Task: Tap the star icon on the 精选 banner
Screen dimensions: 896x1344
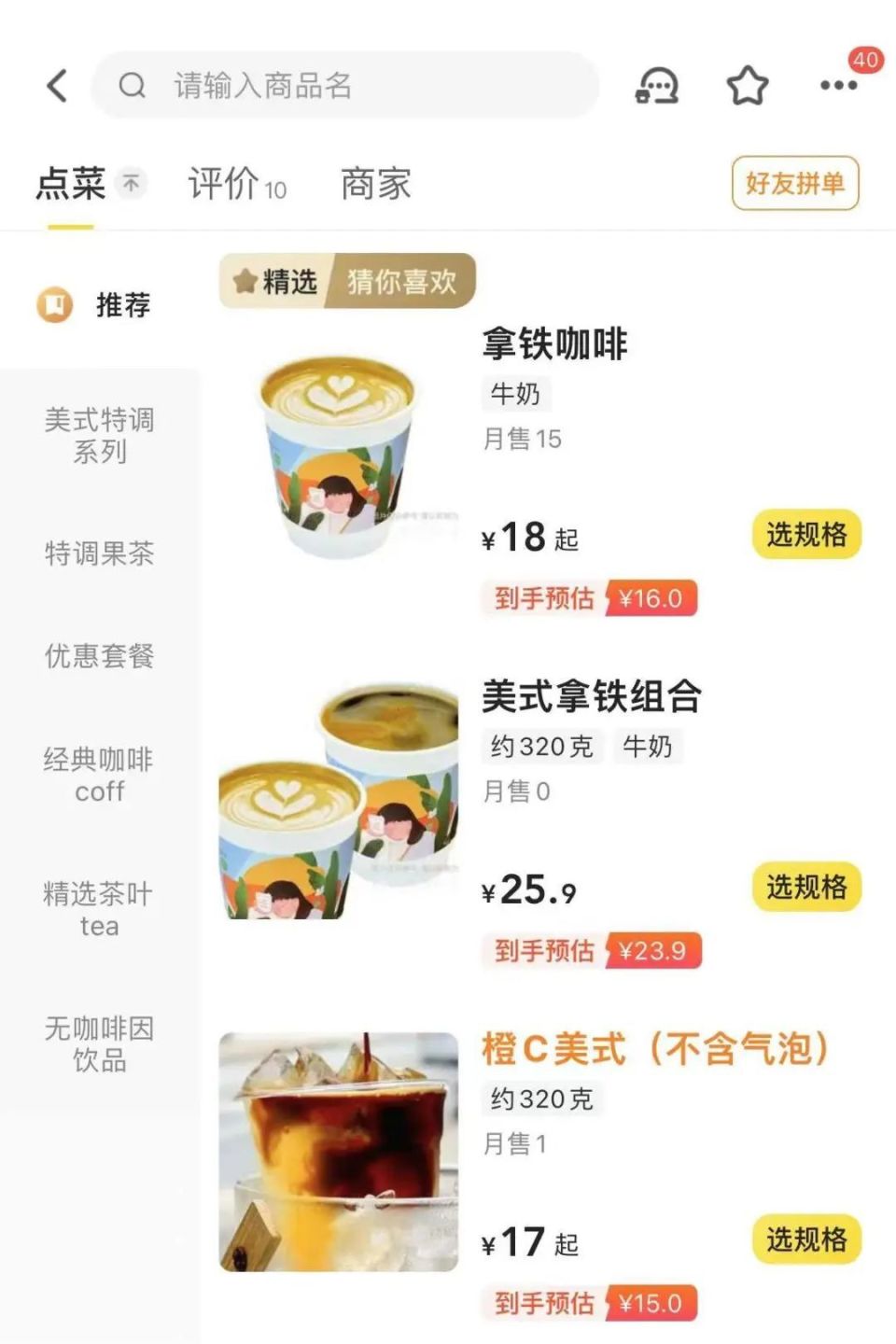Action: 245,279
